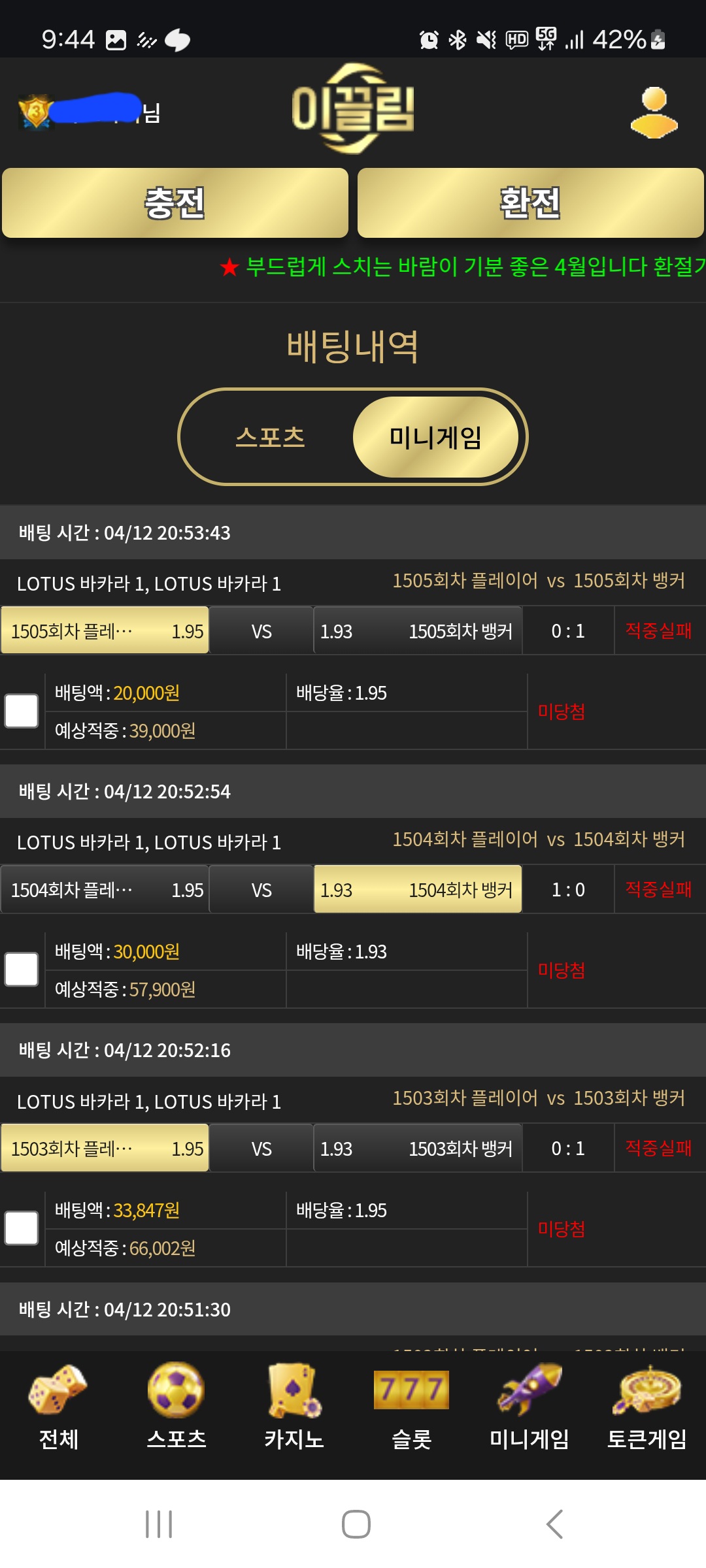Tap the 충전 deposit button
706x1568 pixels.
tap(175, 203)
